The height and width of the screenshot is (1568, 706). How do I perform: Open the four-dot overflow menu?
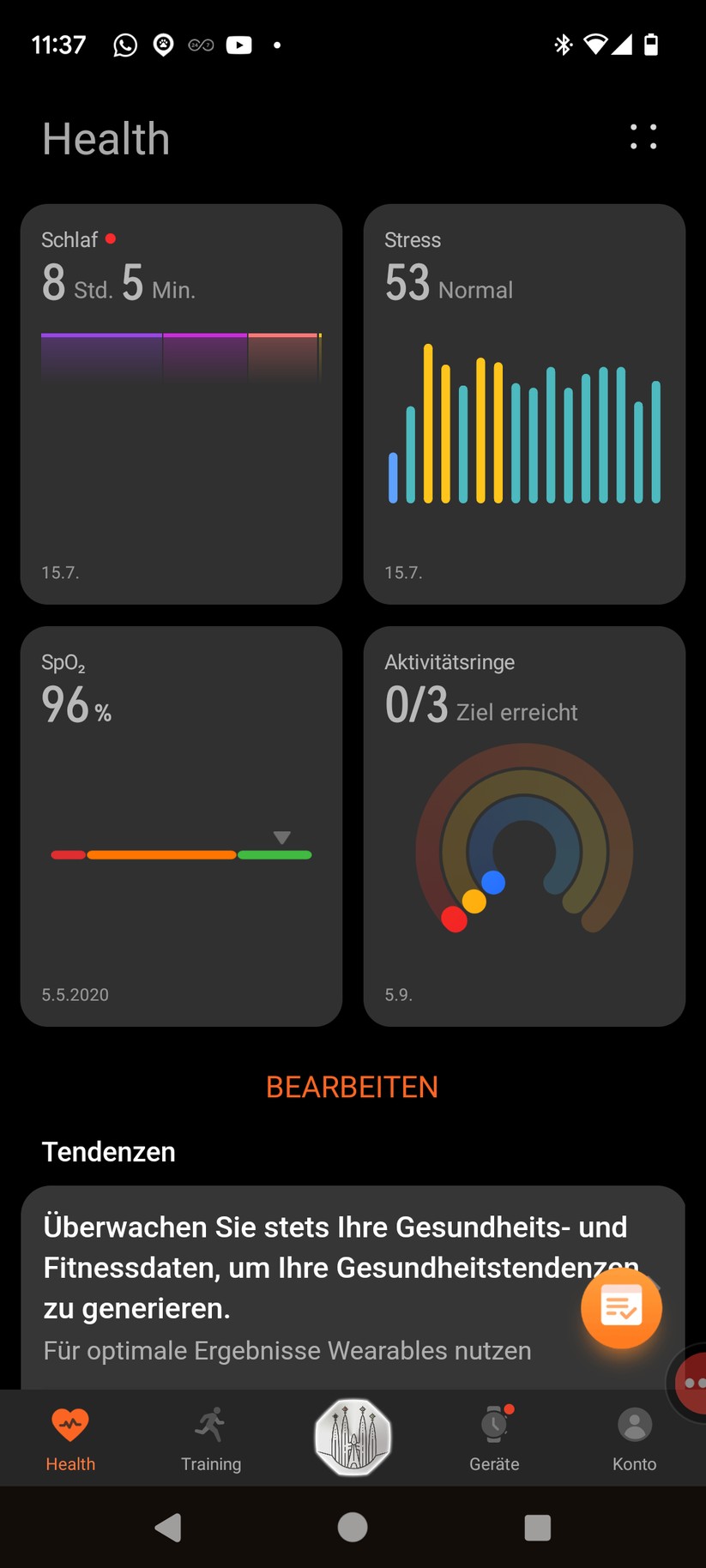[643, 137]
